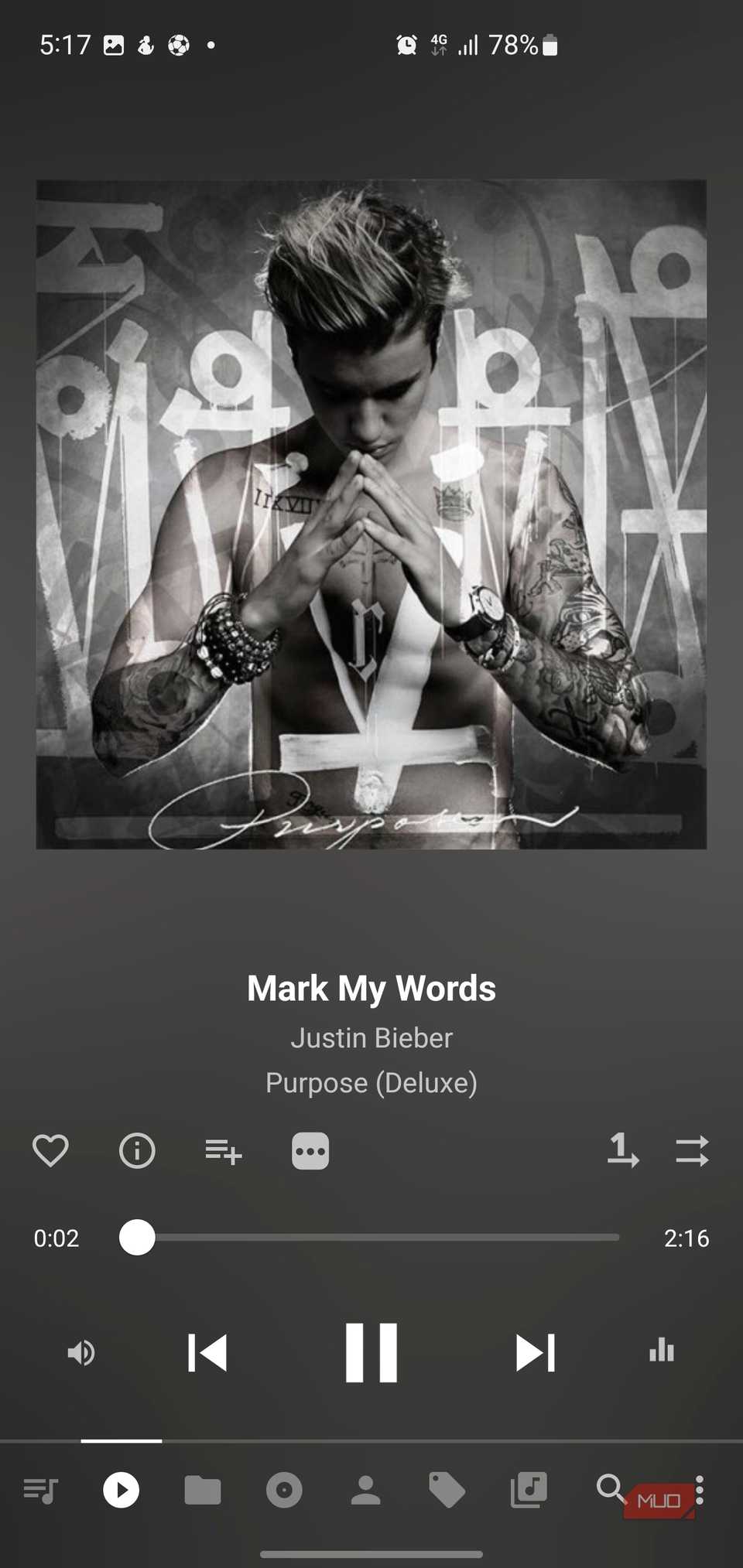
Task: Open the more options ellipsis menu
Action: [x=310, y=1150]
